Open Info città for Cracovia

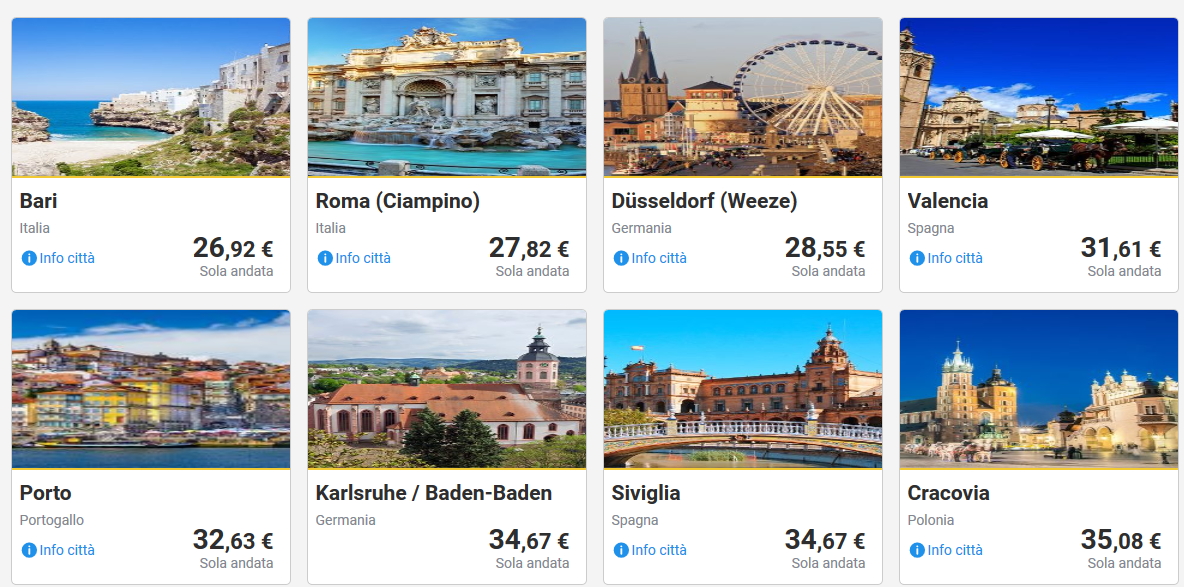(947, 550)
